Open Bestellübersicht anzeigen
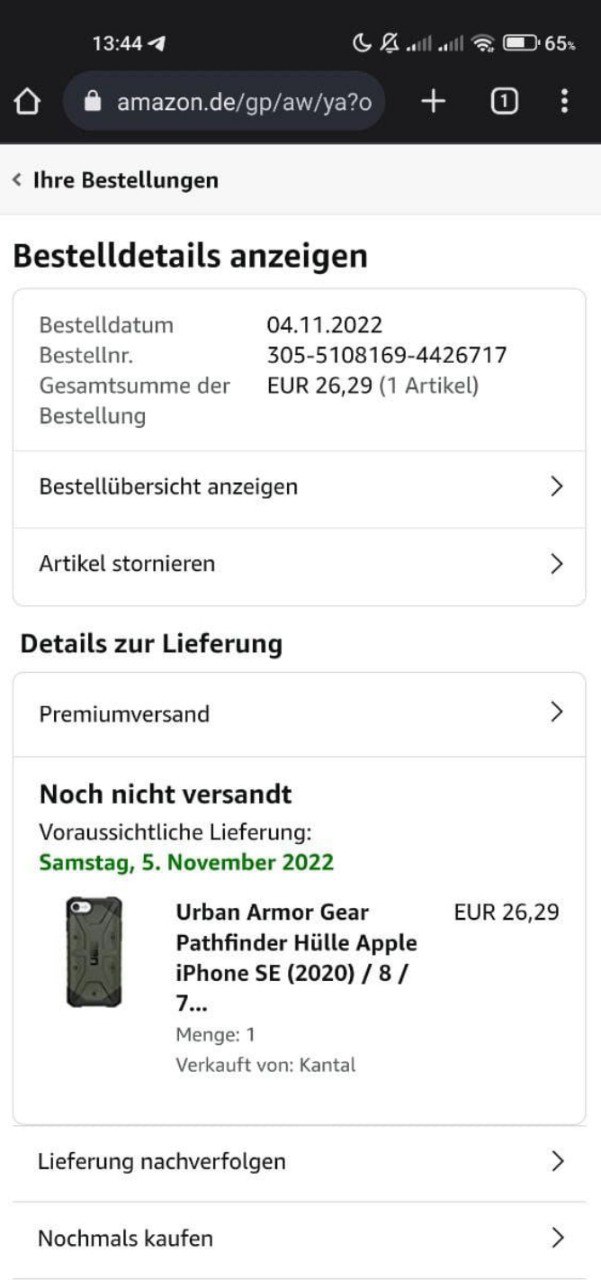Screen dimensions: 601x1280 tap(299, 487)
